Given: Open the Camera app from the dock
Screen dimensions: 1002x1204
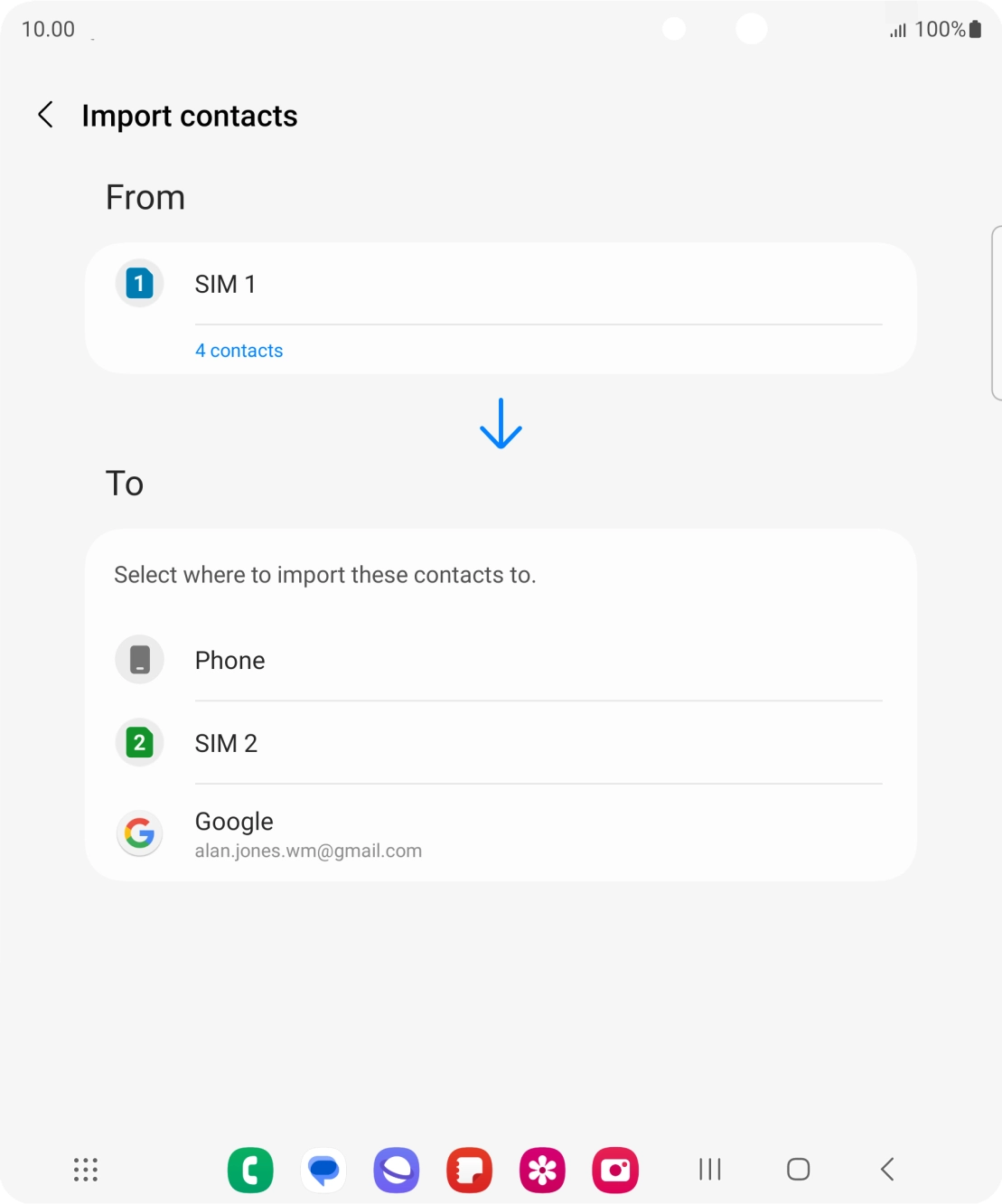Looking at the screenshot, I should pyautogui.click(x=615, y=1169).
